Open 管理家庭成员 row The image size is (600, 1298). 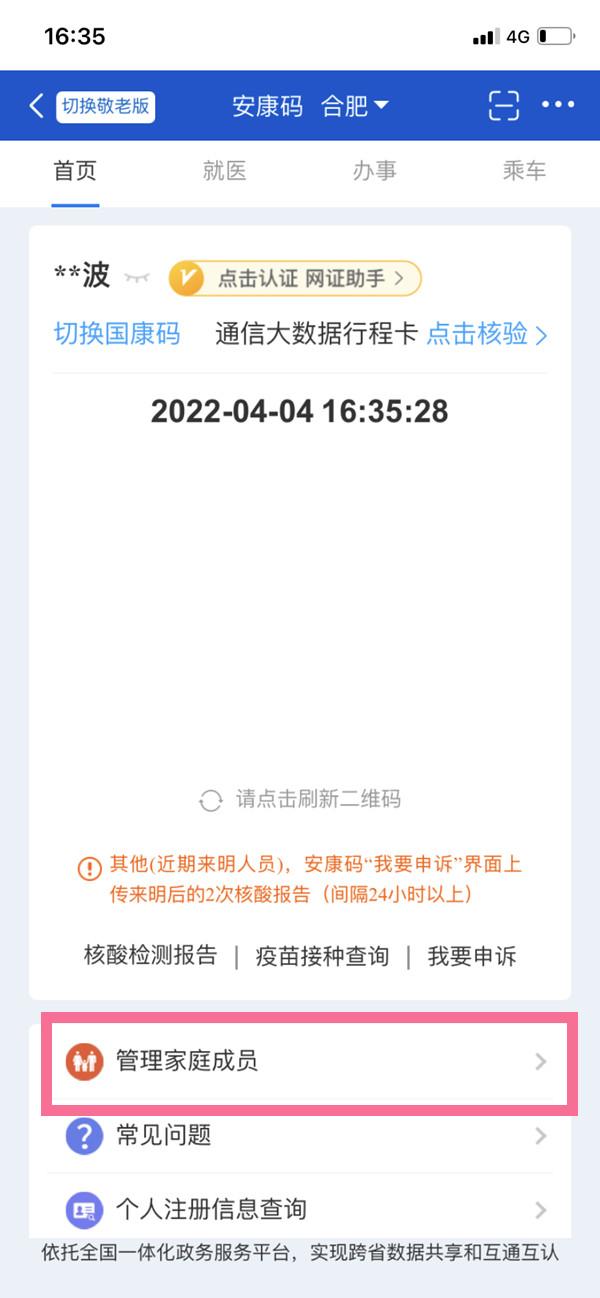point(305,1061)
